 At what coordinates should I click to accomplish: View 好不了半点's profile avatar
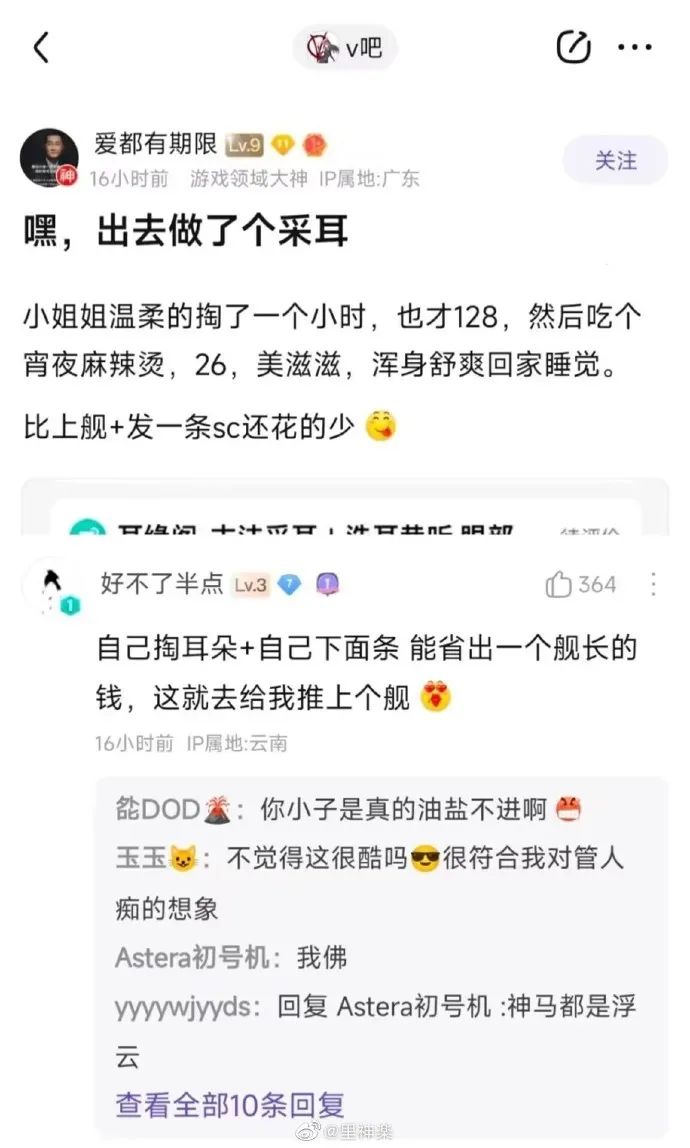[x=47, y=586]
